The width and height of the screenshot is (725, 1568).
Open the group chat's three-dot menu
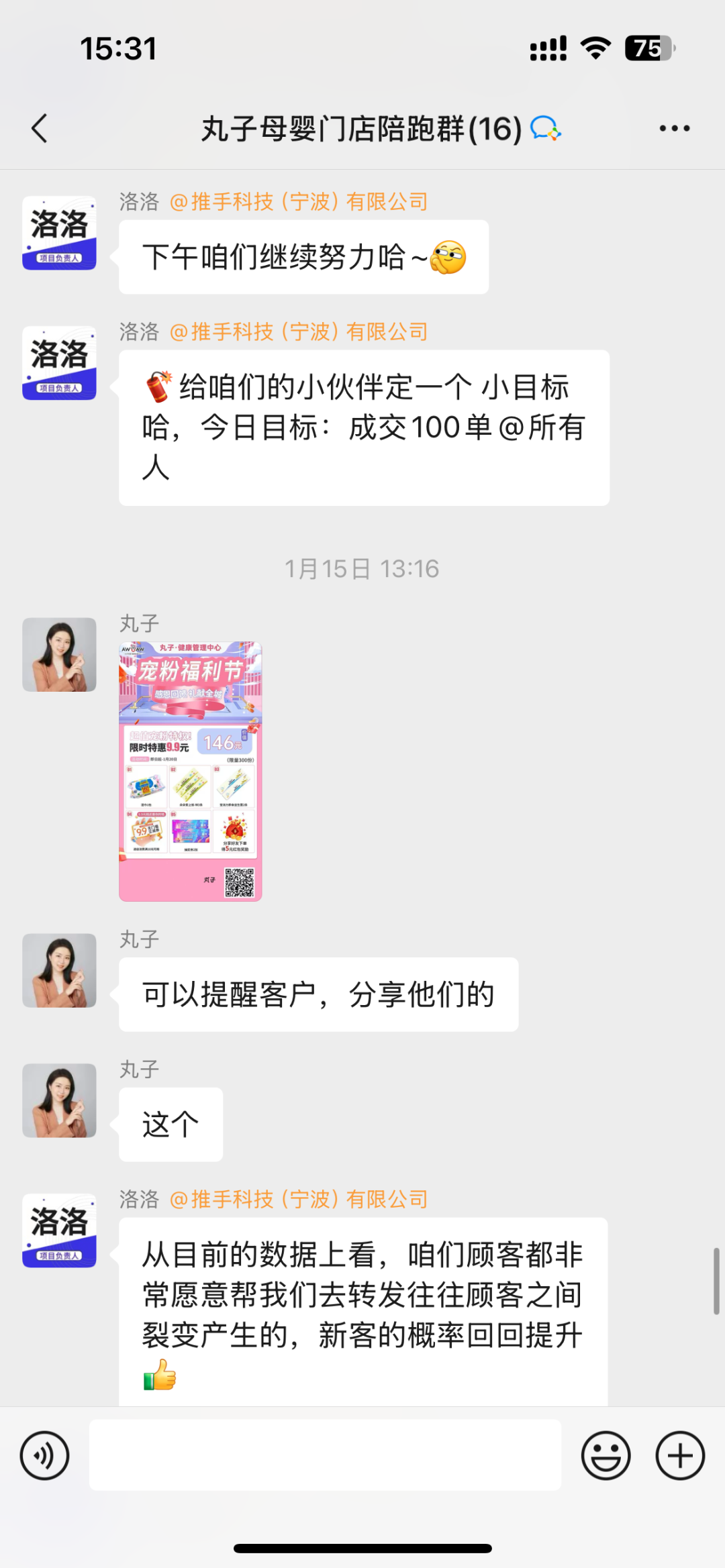click(x=674, y=128)
